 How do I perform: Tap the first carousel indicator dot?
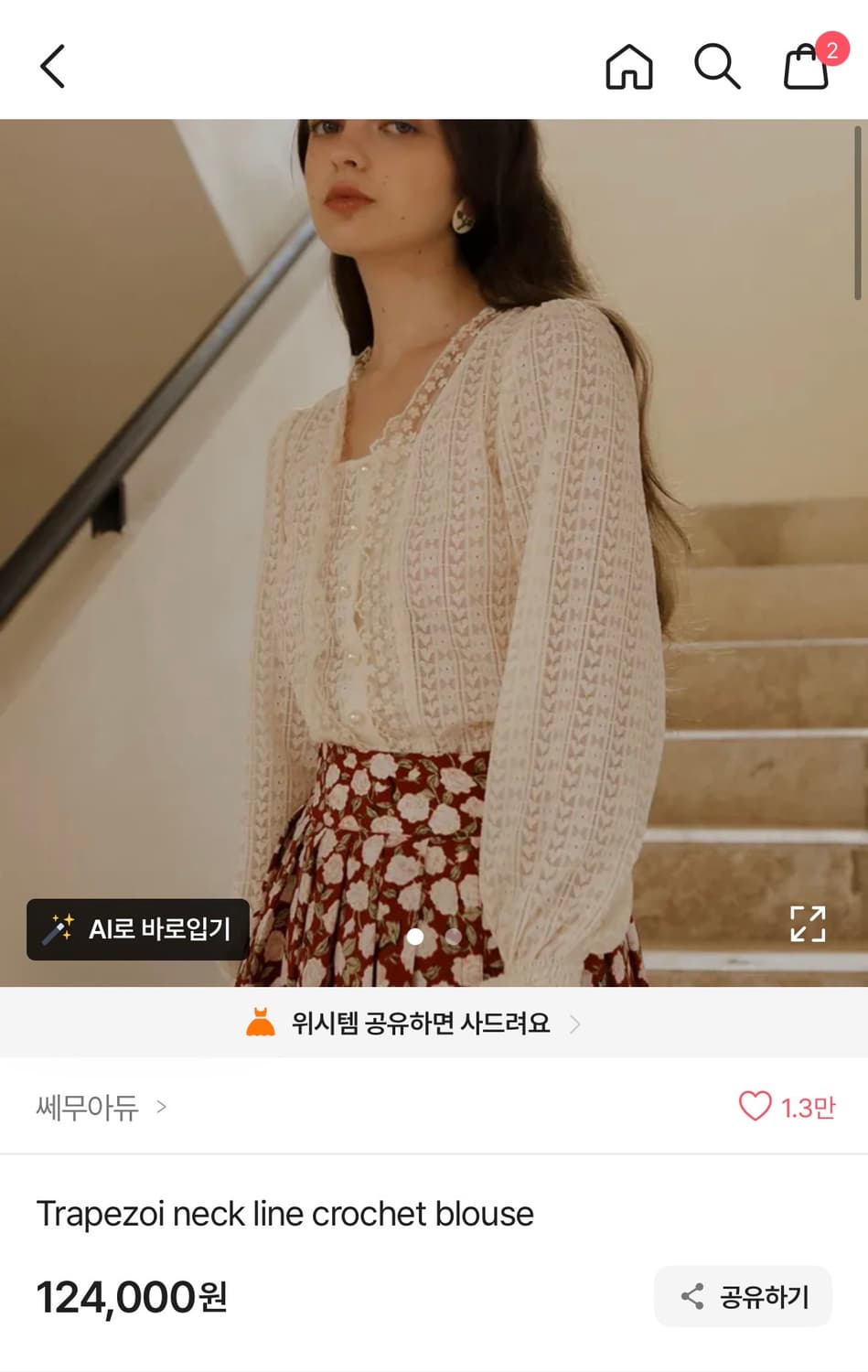tap(417, 937)
